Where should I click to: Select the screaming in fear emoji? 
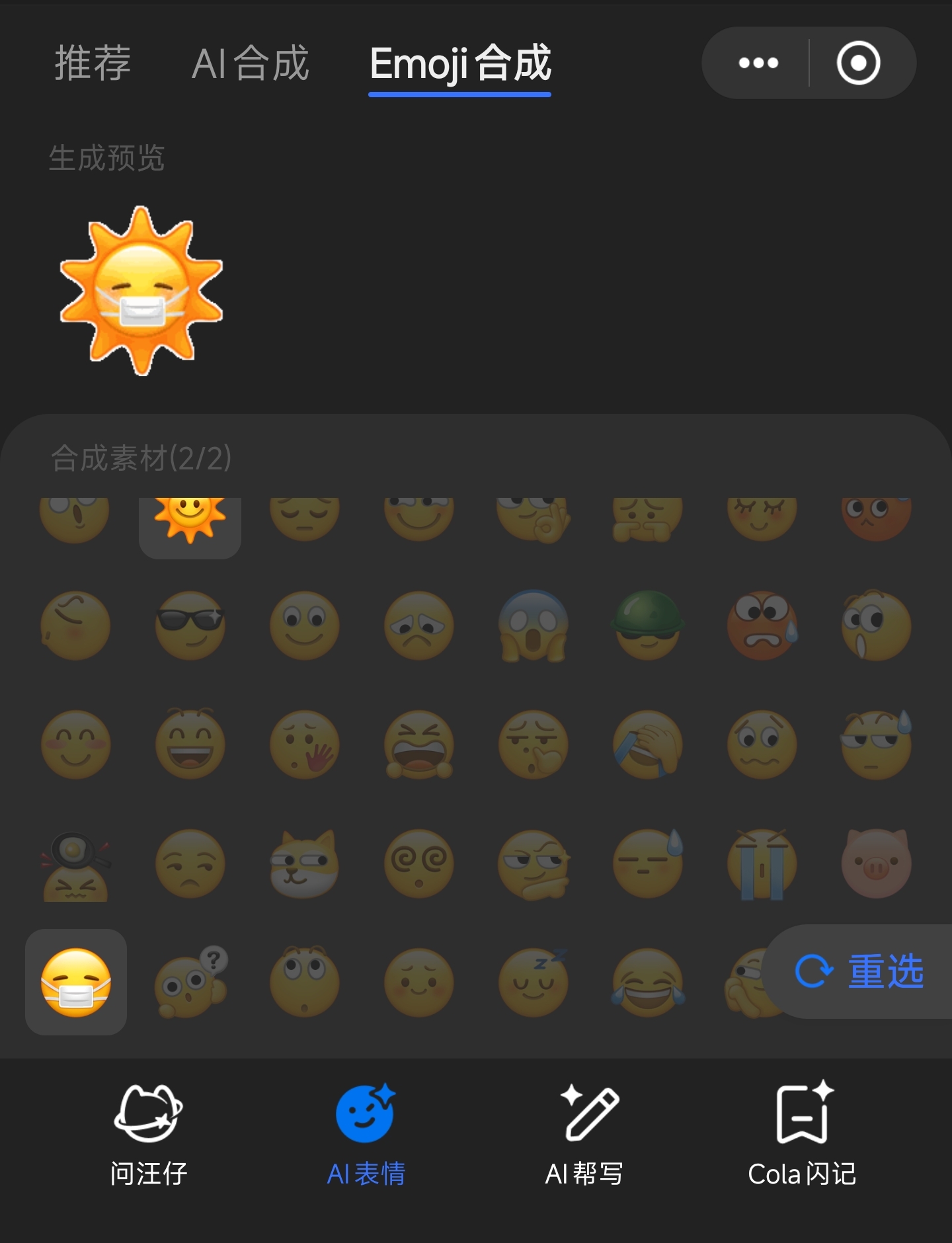point(532,625)
